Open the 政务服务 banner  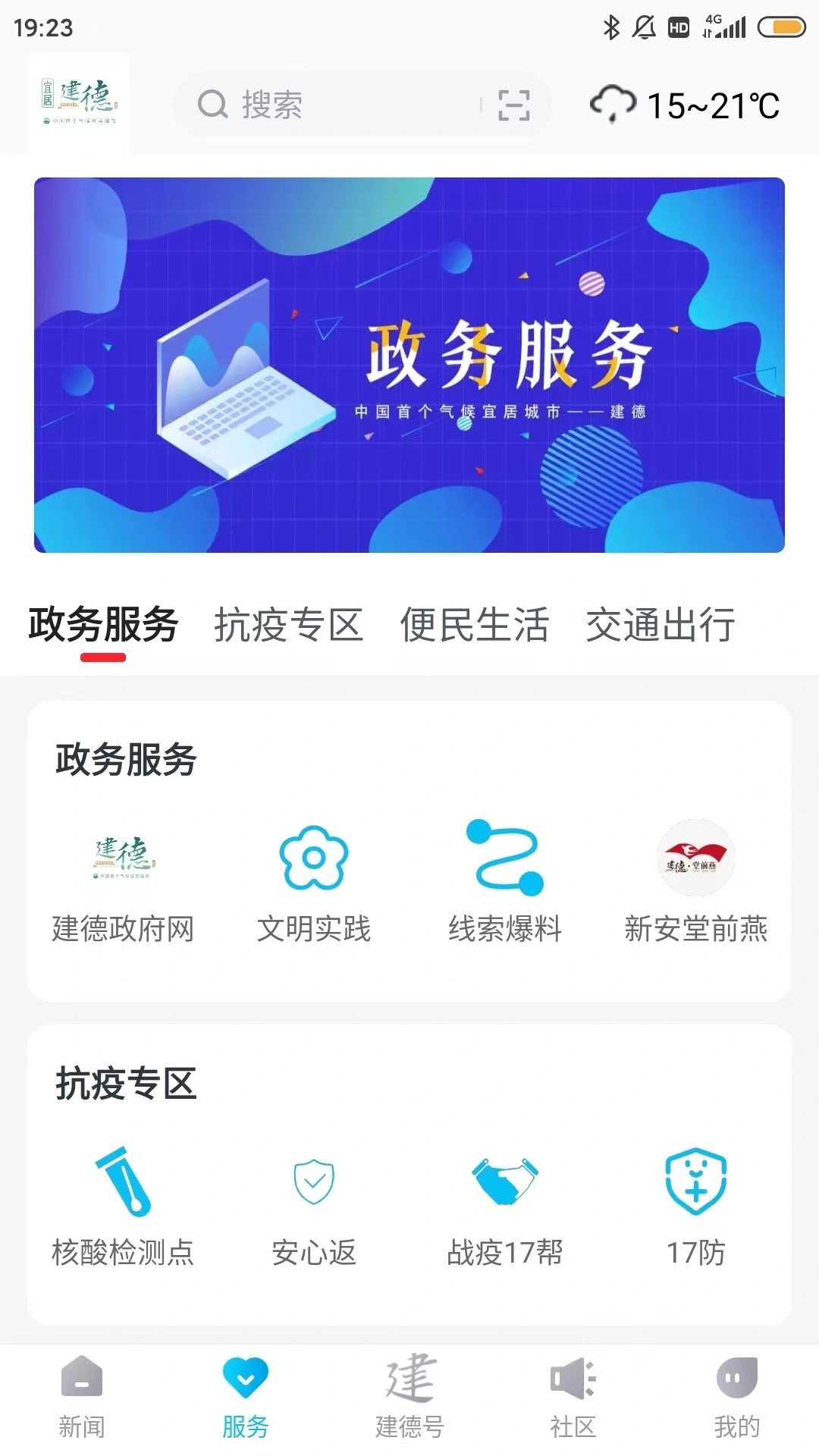(409, 365)
